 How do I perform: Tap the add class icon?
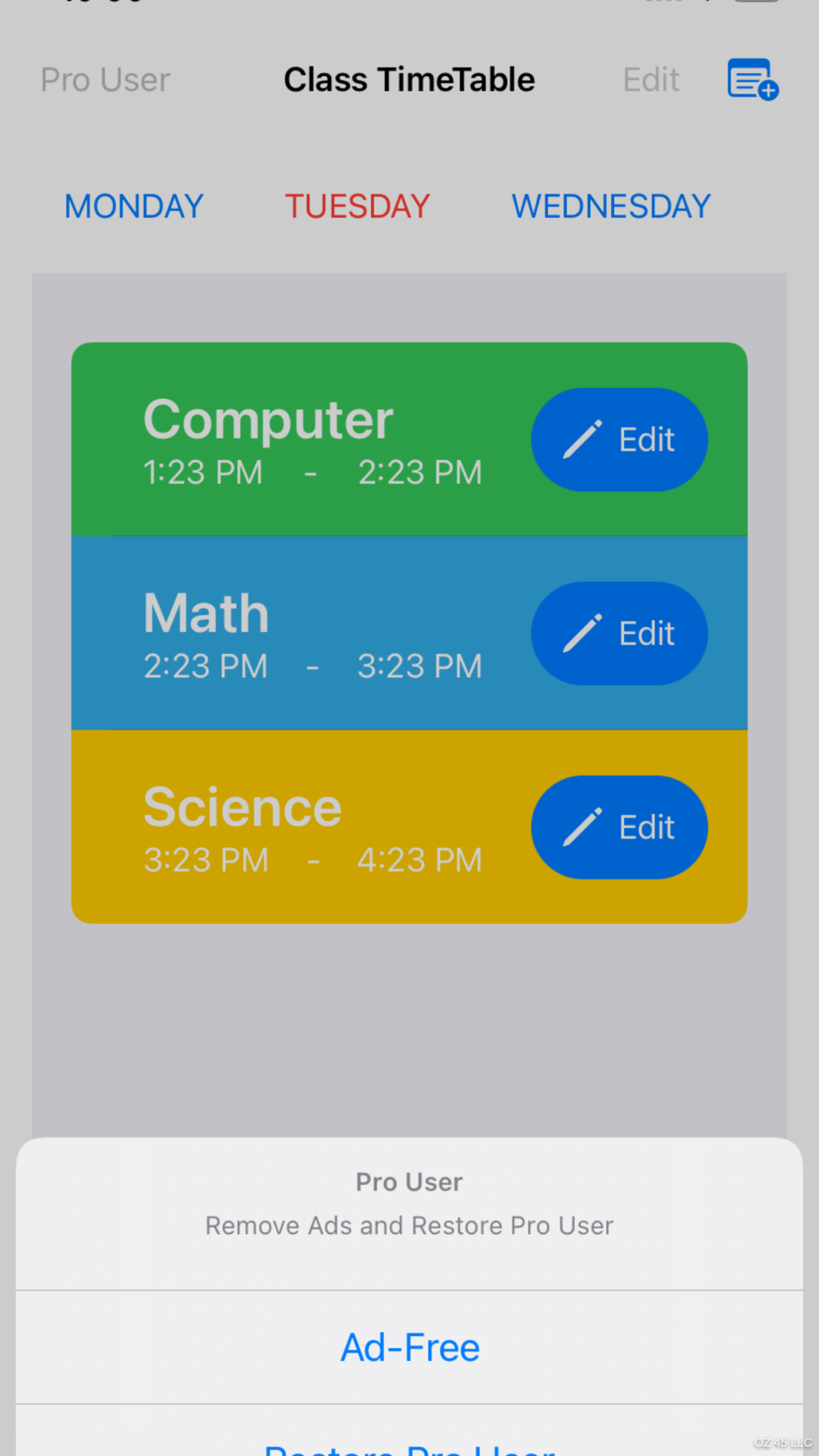click(x=753, y=79)
